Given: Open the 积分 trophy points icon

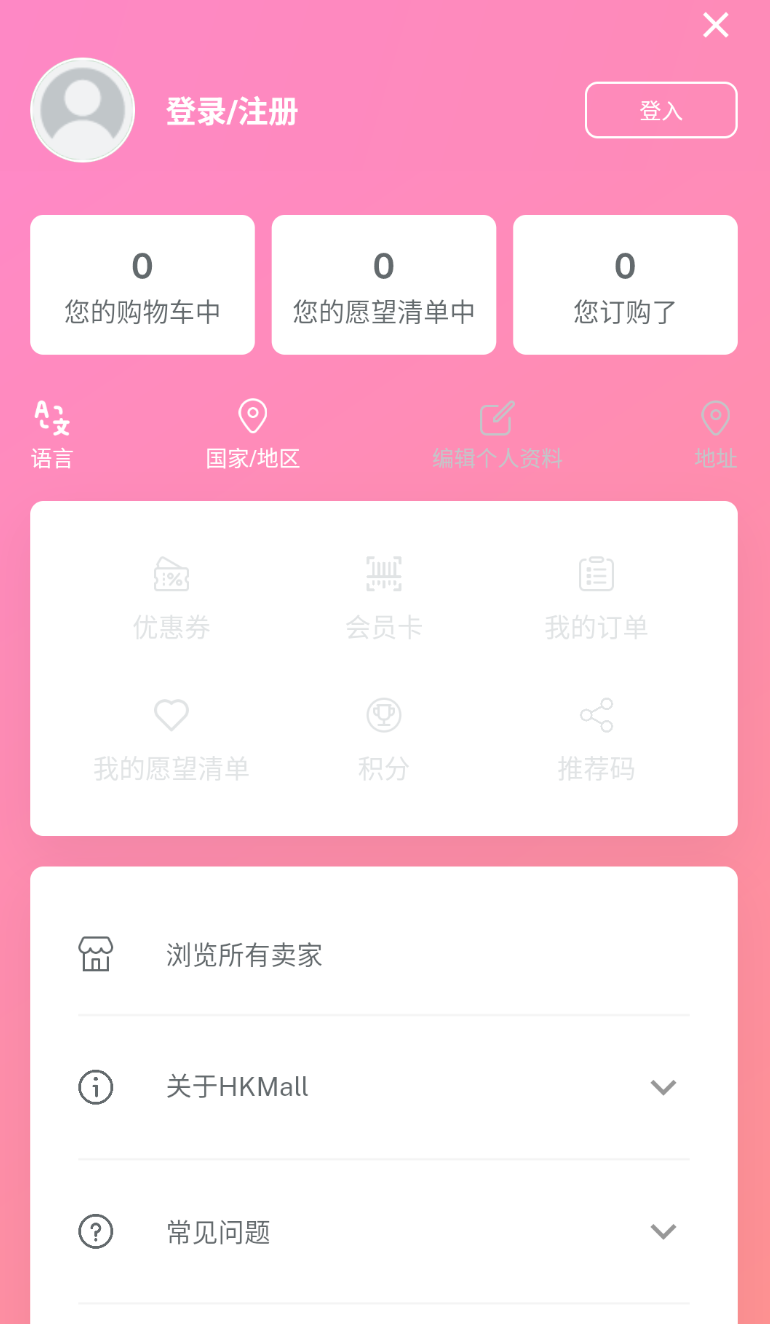Looking at the screenshot, I should (x=383, y=715).
